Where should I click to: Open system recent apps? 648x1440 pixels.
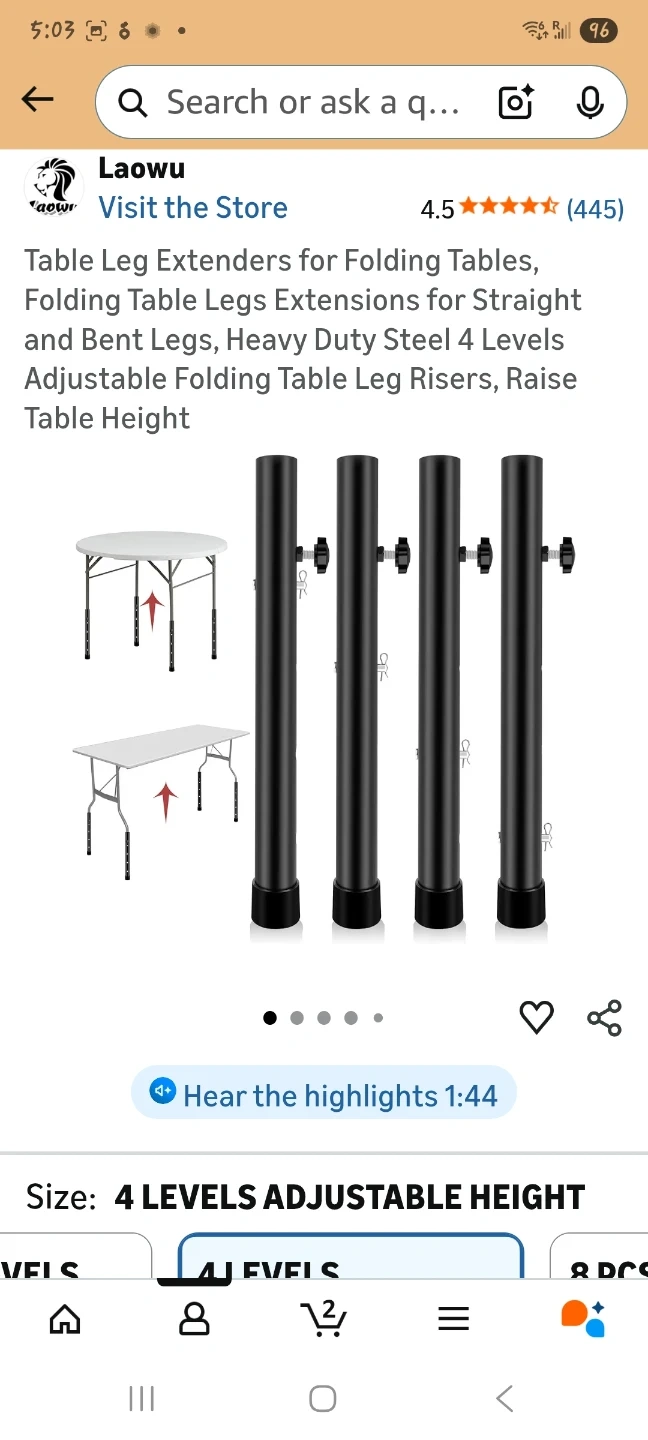coord(142,1399)
